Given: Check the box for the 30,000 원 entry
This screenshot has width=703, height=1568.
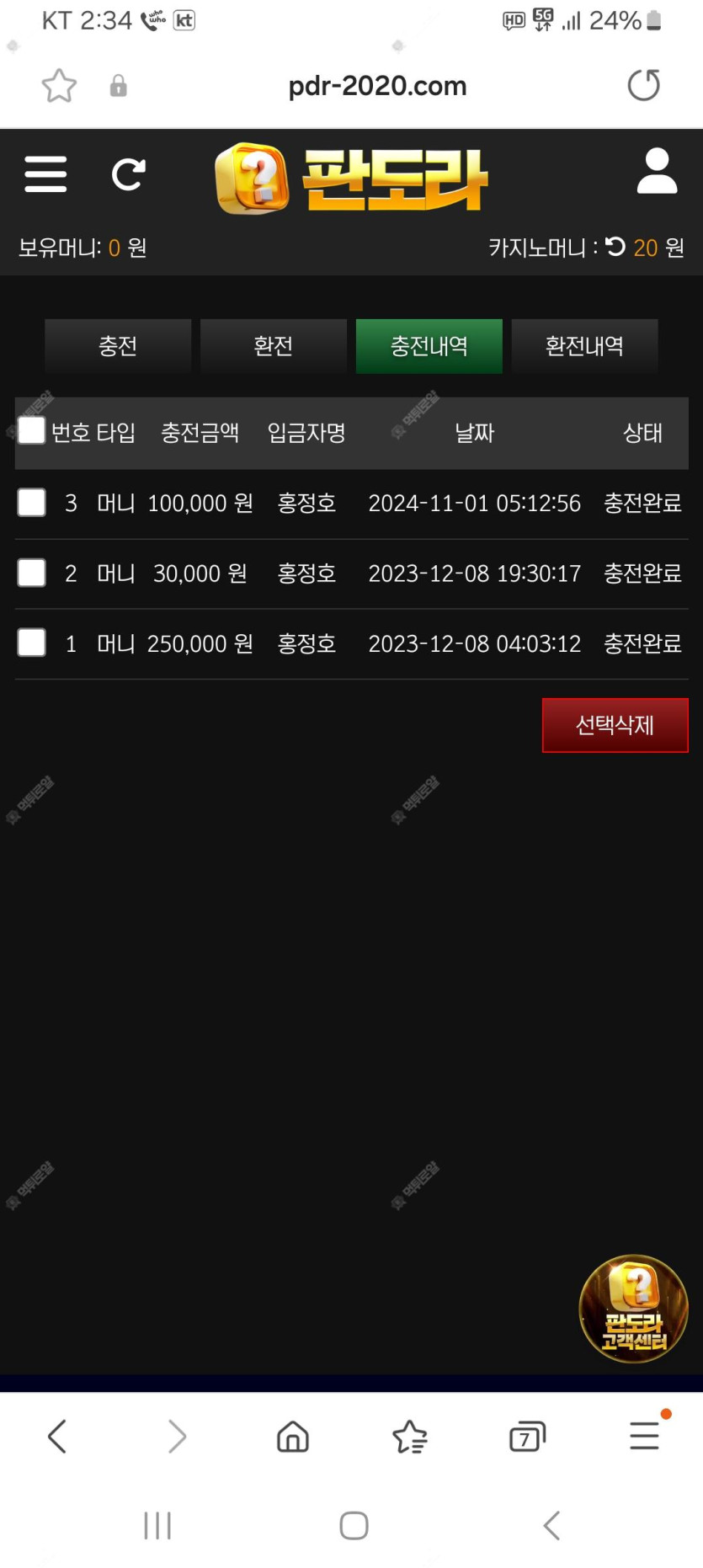Looking at the screenshot, I should coord(32,573).
